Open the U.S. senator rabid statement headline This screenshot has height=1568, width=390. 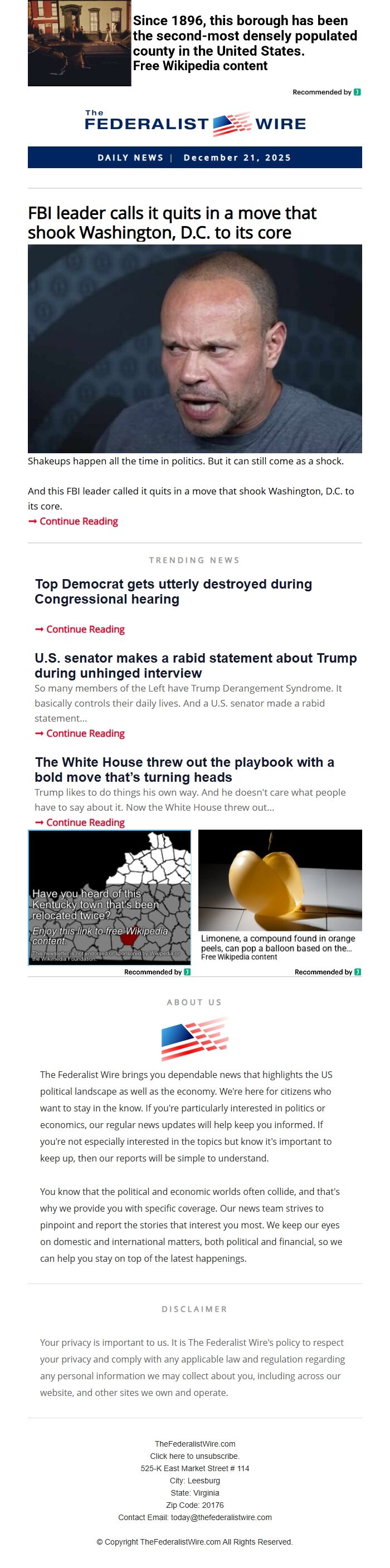pyautogui.click(x=195, y=665)
